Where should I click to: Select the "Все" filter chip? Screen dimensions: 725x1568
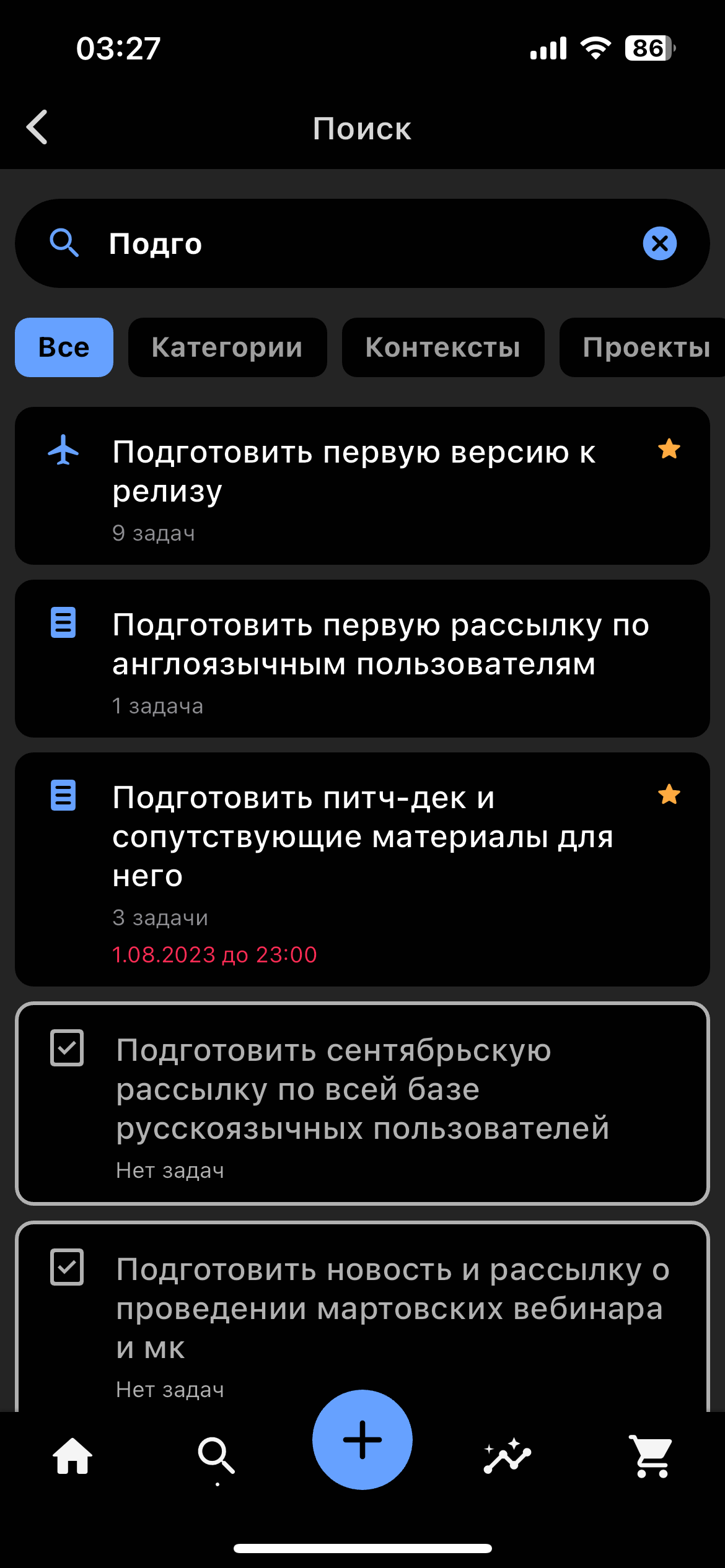pyautogui.click(x=64, y=347)
